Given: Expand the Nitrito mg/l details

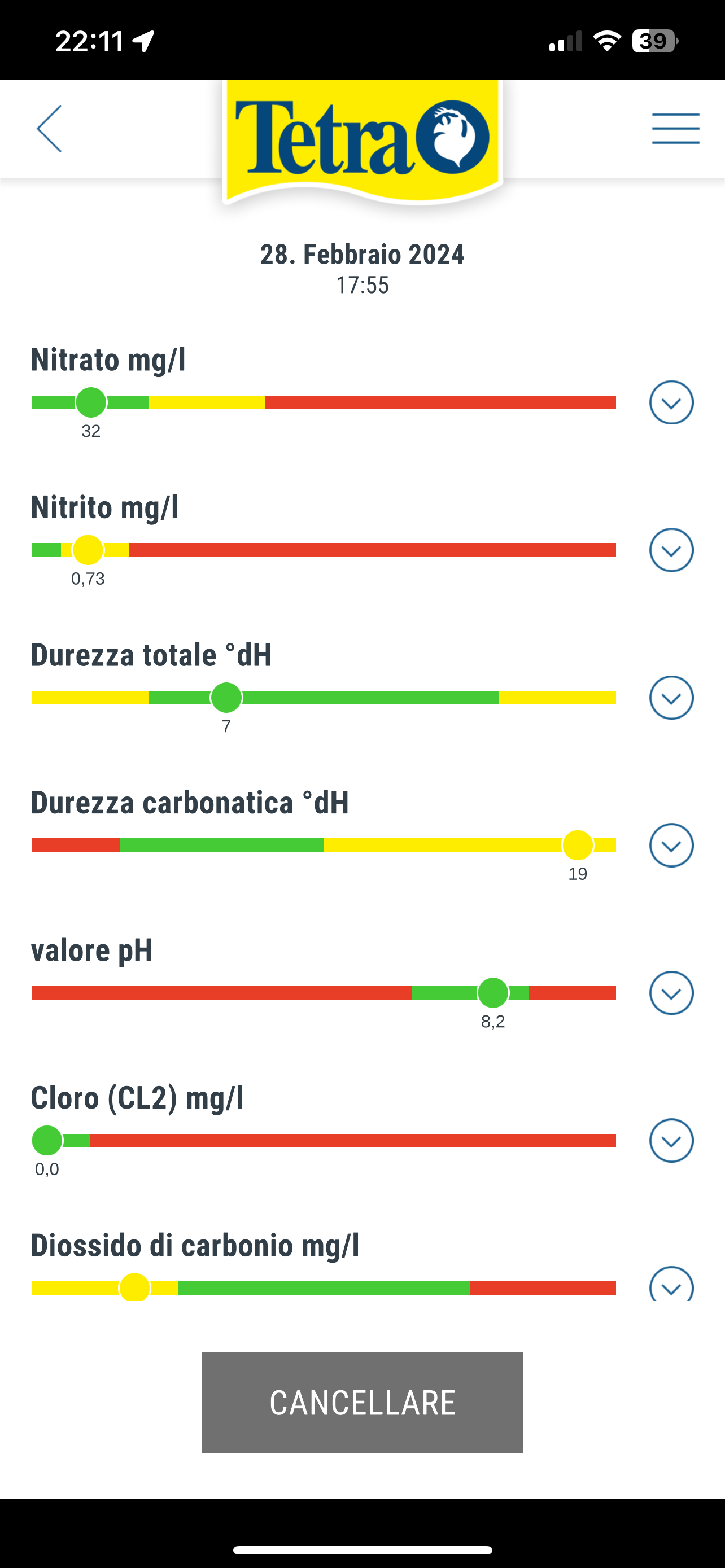Looking at the screenshot, I should 671,550.
